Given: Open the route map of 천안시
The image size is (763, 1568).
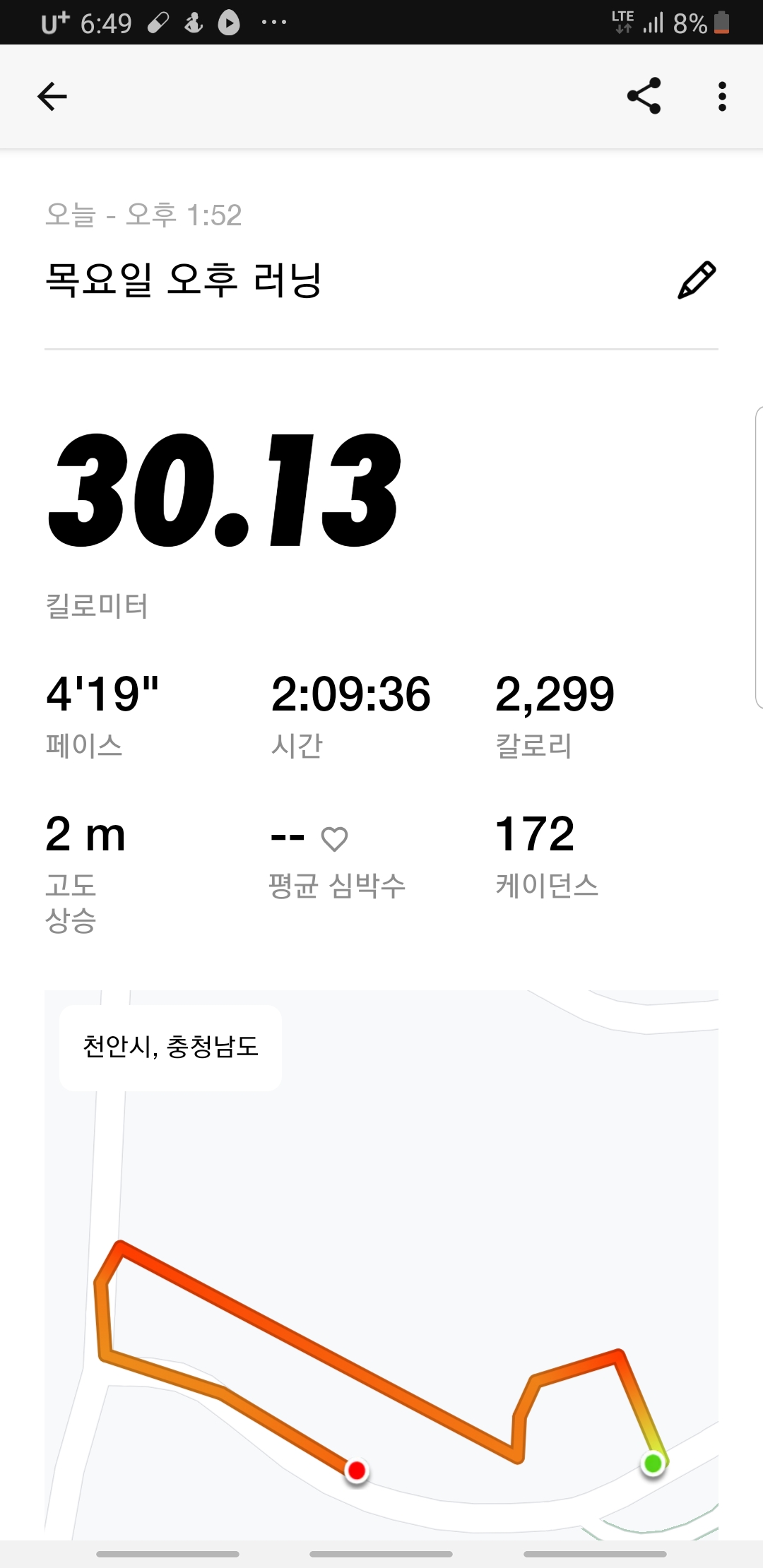Looking at the screenshot, I should point(381,1264).
